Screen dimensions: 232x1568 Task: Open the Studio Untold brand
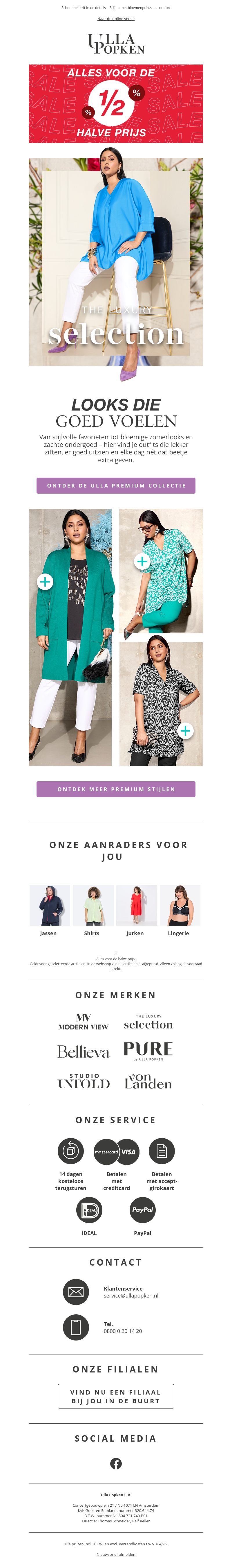(83, 1081)
